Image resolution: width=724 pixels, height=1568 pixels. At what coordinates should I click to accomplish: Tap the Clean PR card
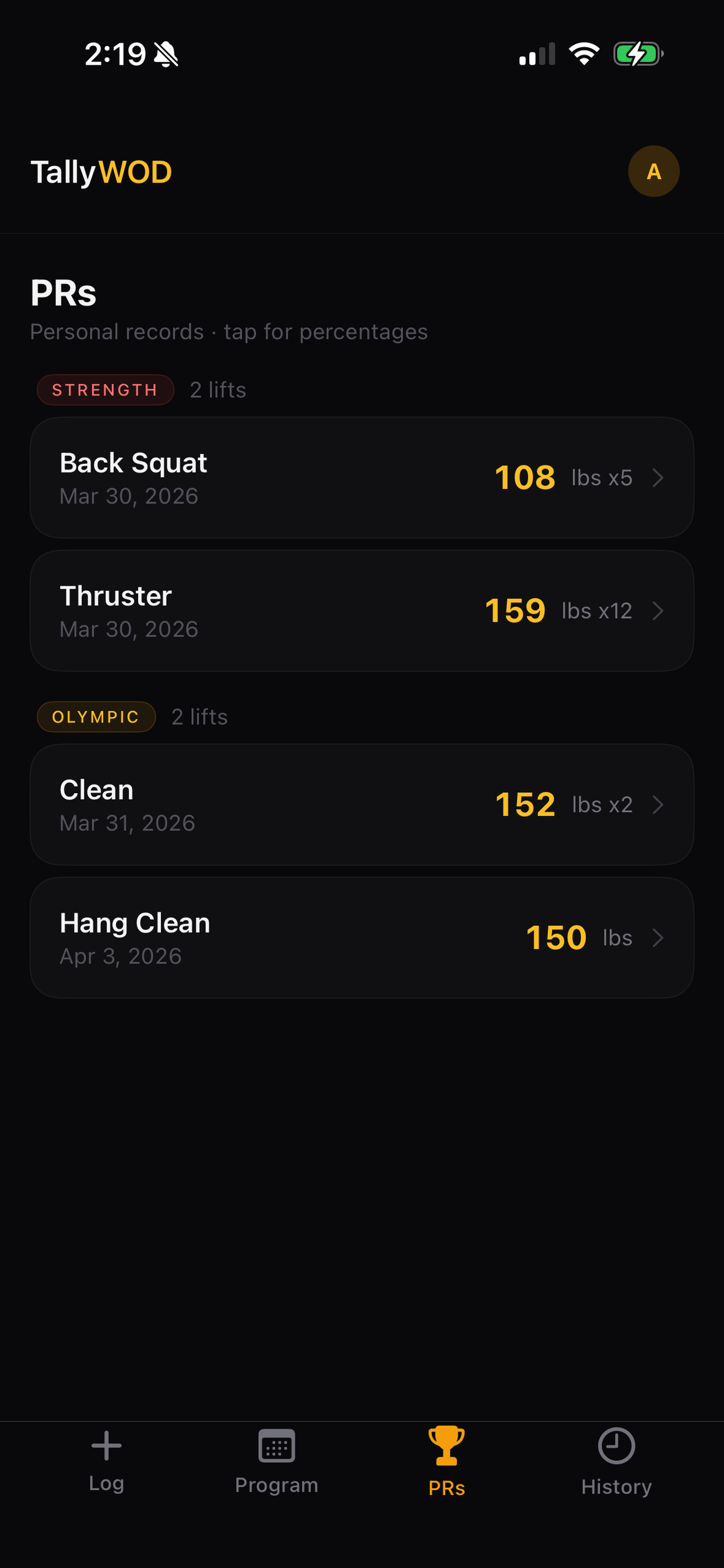pyautogui.click(x=362, y=804)
